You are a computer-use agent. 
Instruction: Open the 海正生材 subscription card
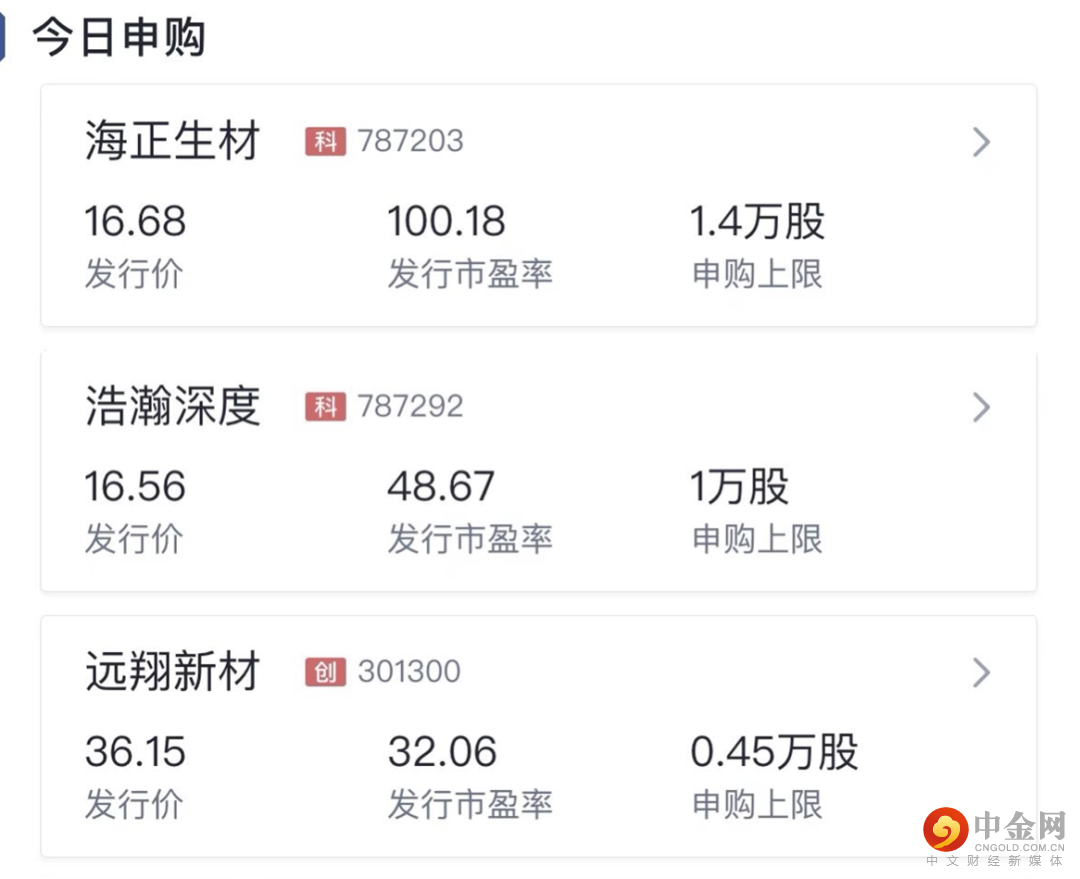pyautogui.click(x=538, y=205)
